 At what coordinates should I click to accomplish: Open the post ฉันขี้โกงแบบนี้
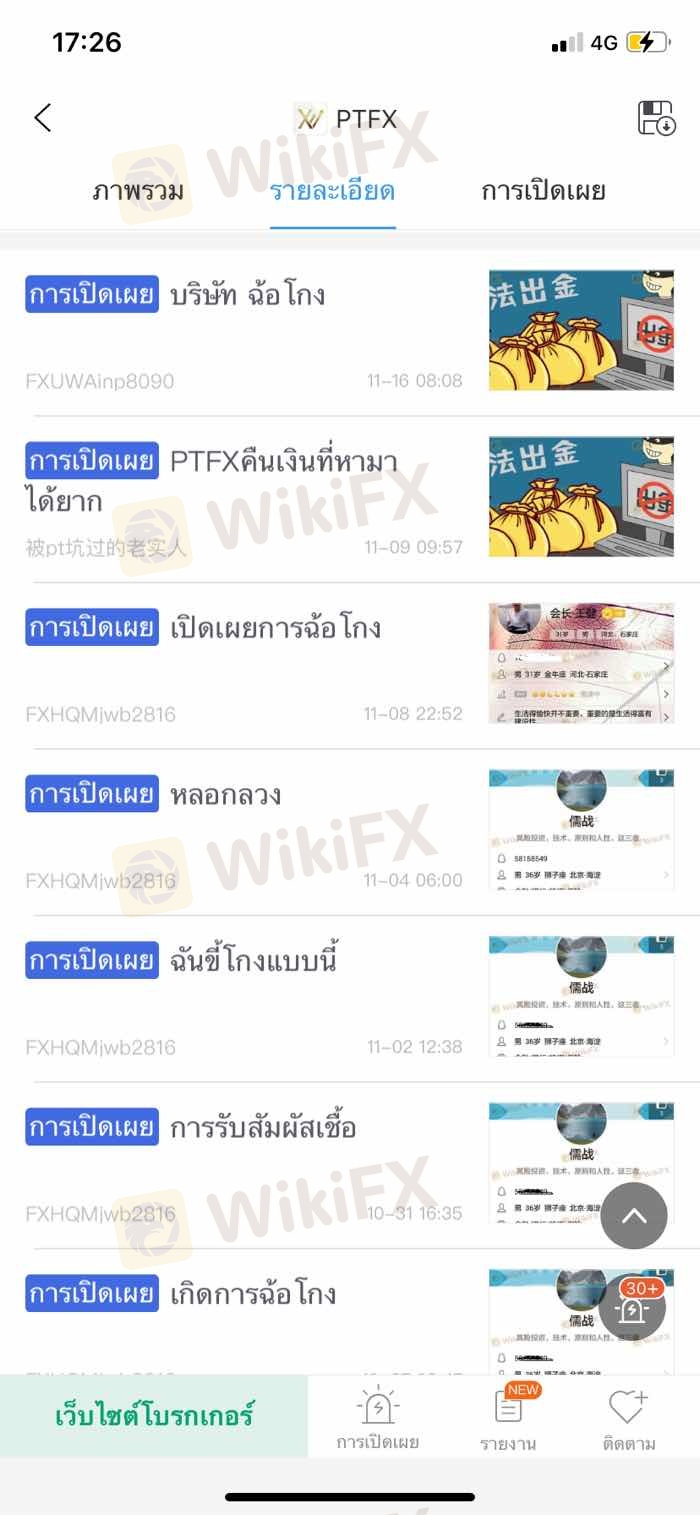[253, 961]
